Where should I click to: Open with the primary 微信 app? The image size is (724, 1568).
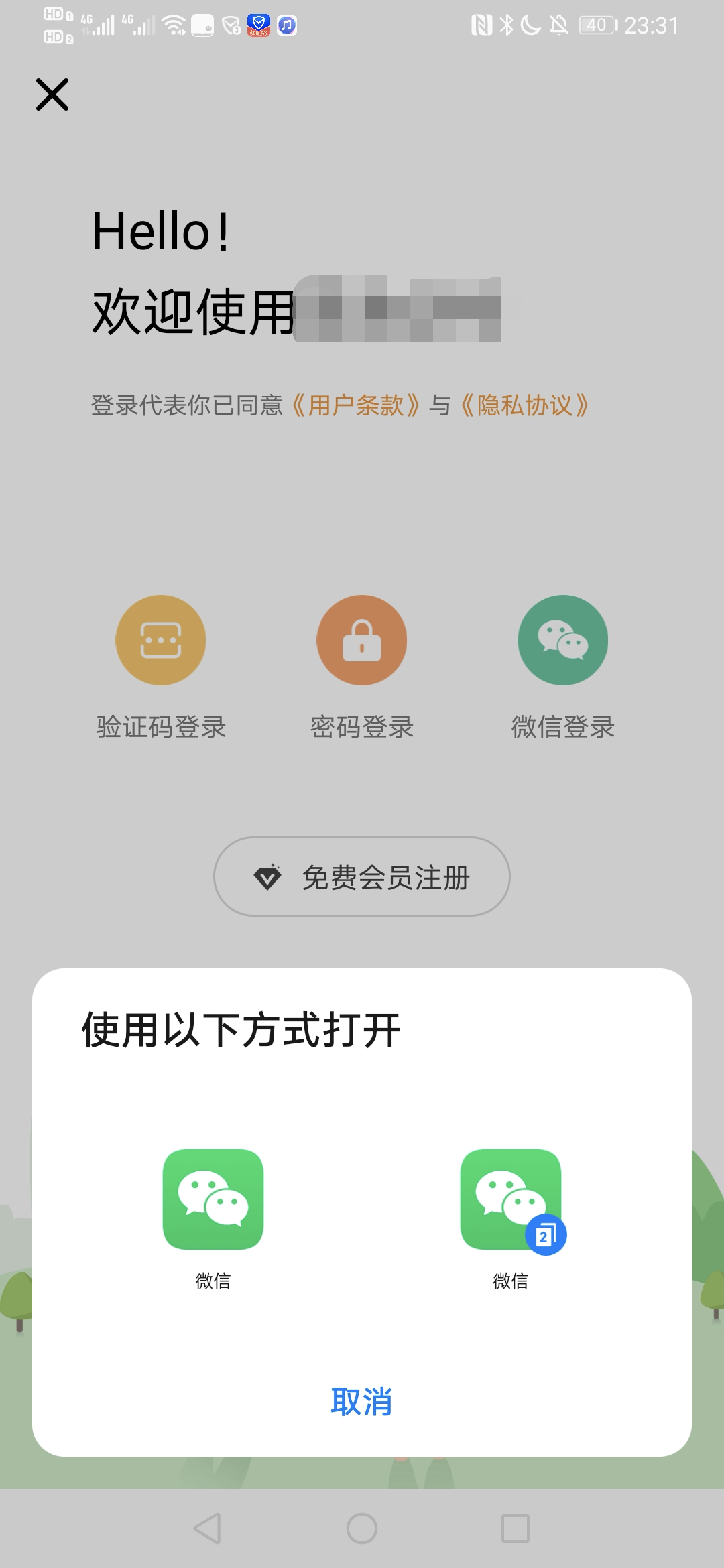click(x=213, y=1199)
